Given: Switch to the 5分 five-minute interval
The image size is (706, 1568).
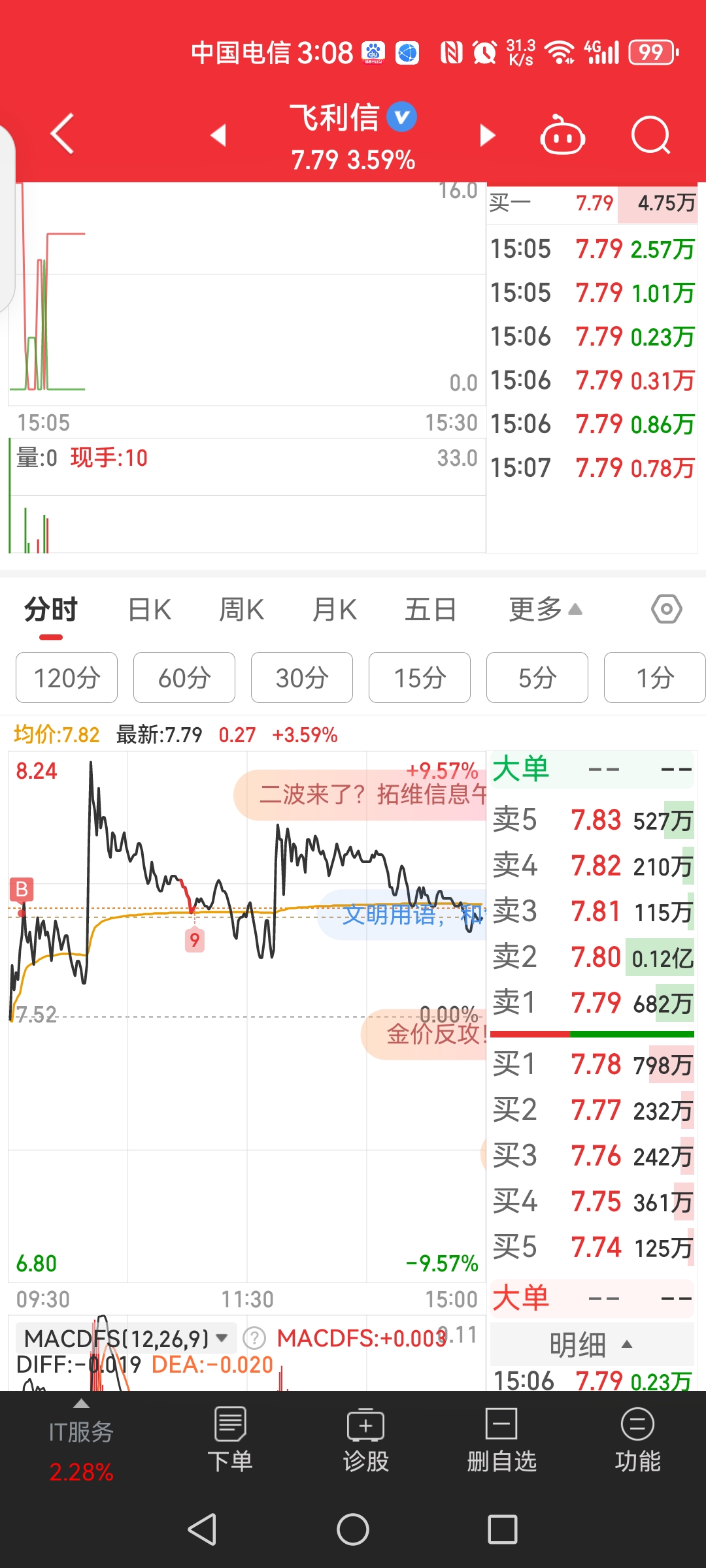Looking at the screenshot, I should (x=537, y=678).
